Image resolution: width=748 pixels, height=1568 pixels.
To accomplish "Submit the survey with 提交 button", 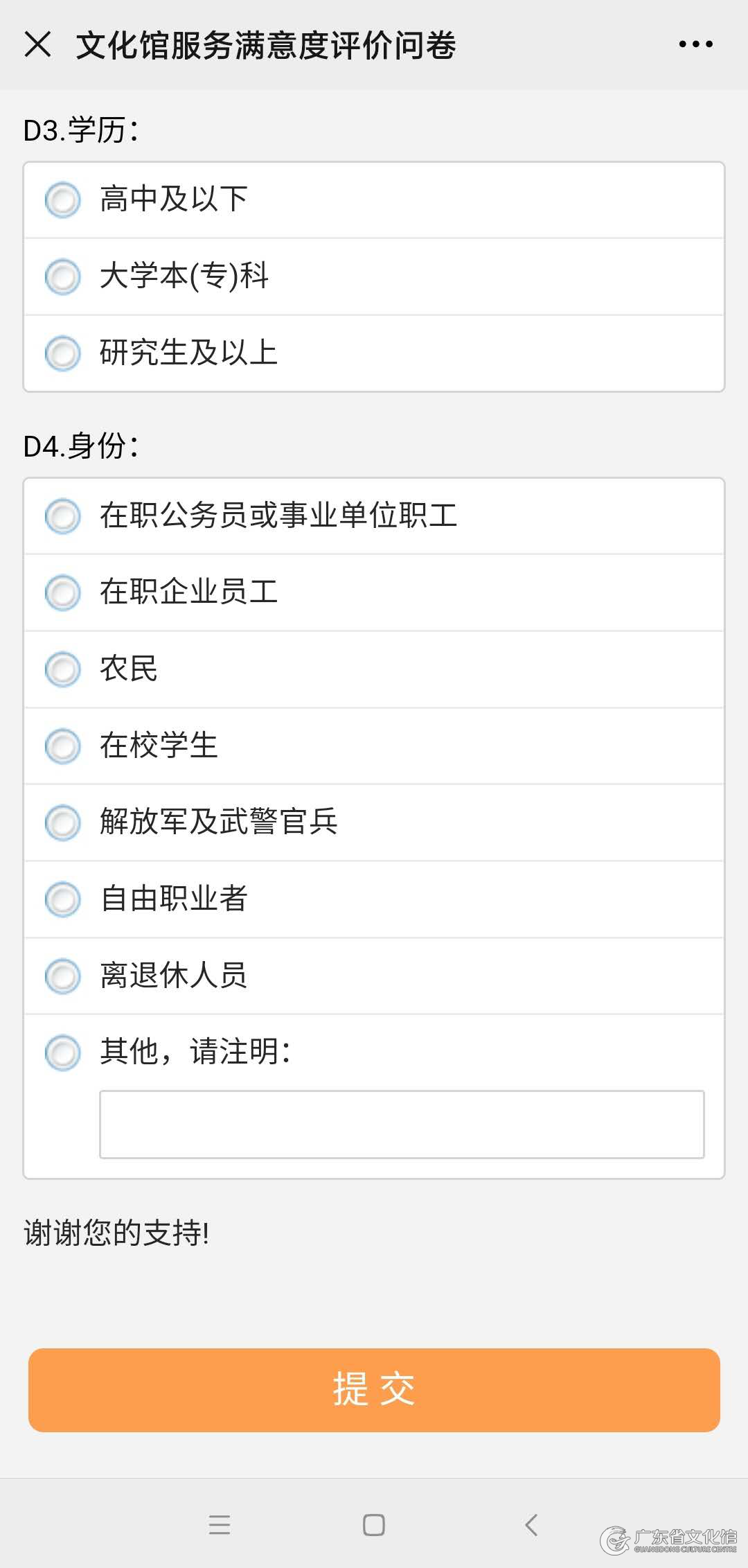I will click(374, 1390).
